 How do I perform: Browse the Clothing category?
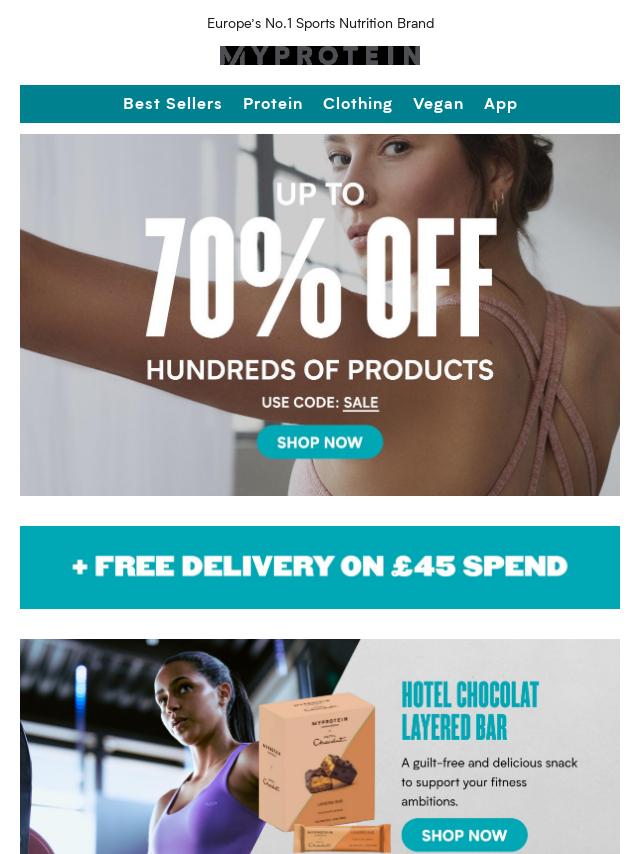(357, 104)
